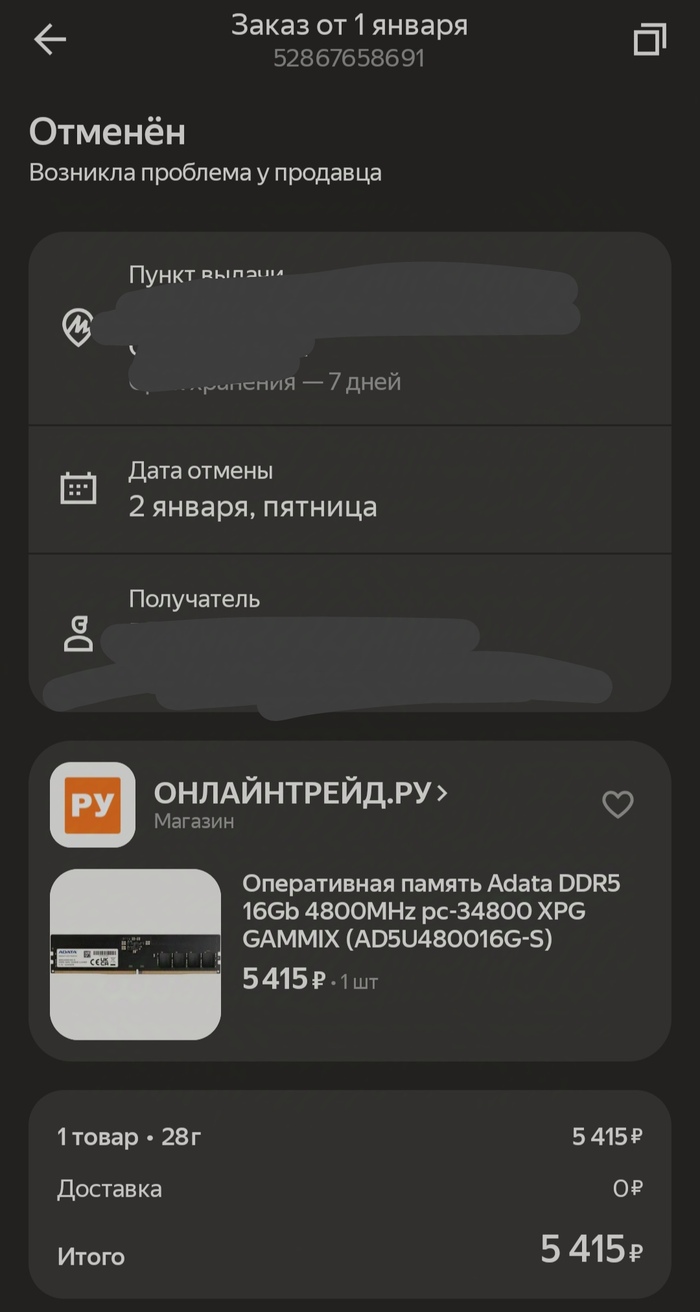Copy the order number with the top-right icon
The image size is (700, 1312).
tap(649, 40)
